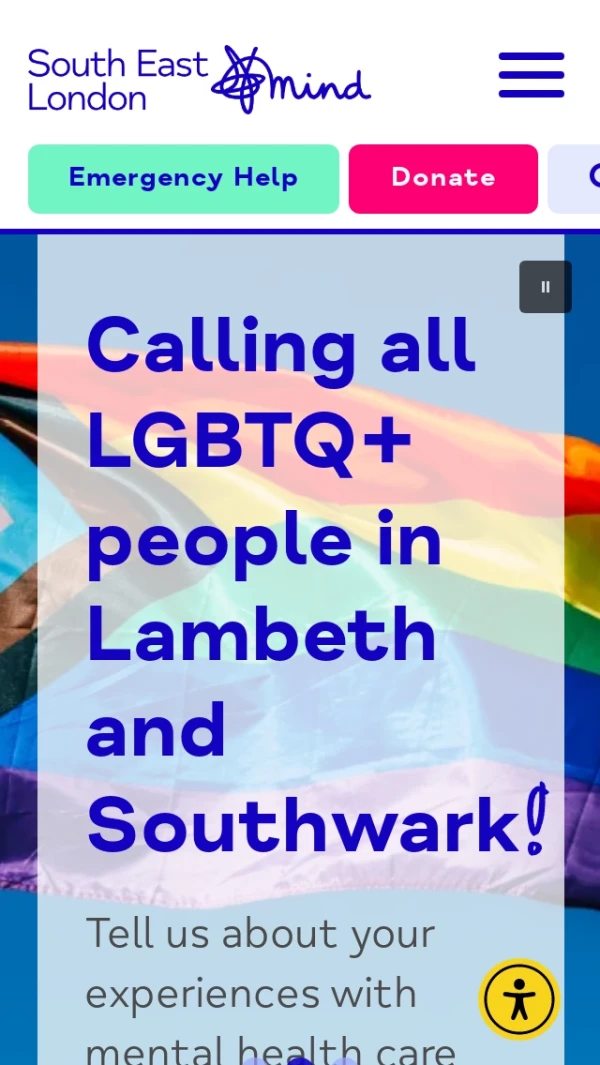Open the accessibility options widget
Image resolution: width=600 pixels, height=1065 pixels.
(518, 998)
